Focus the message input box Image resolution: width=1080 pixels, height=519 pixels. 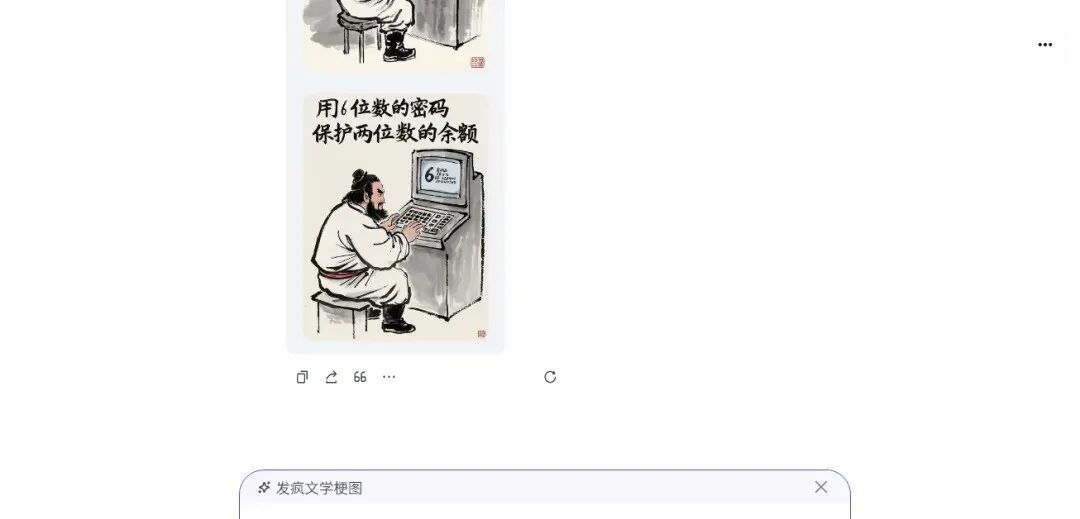(545, 510)
